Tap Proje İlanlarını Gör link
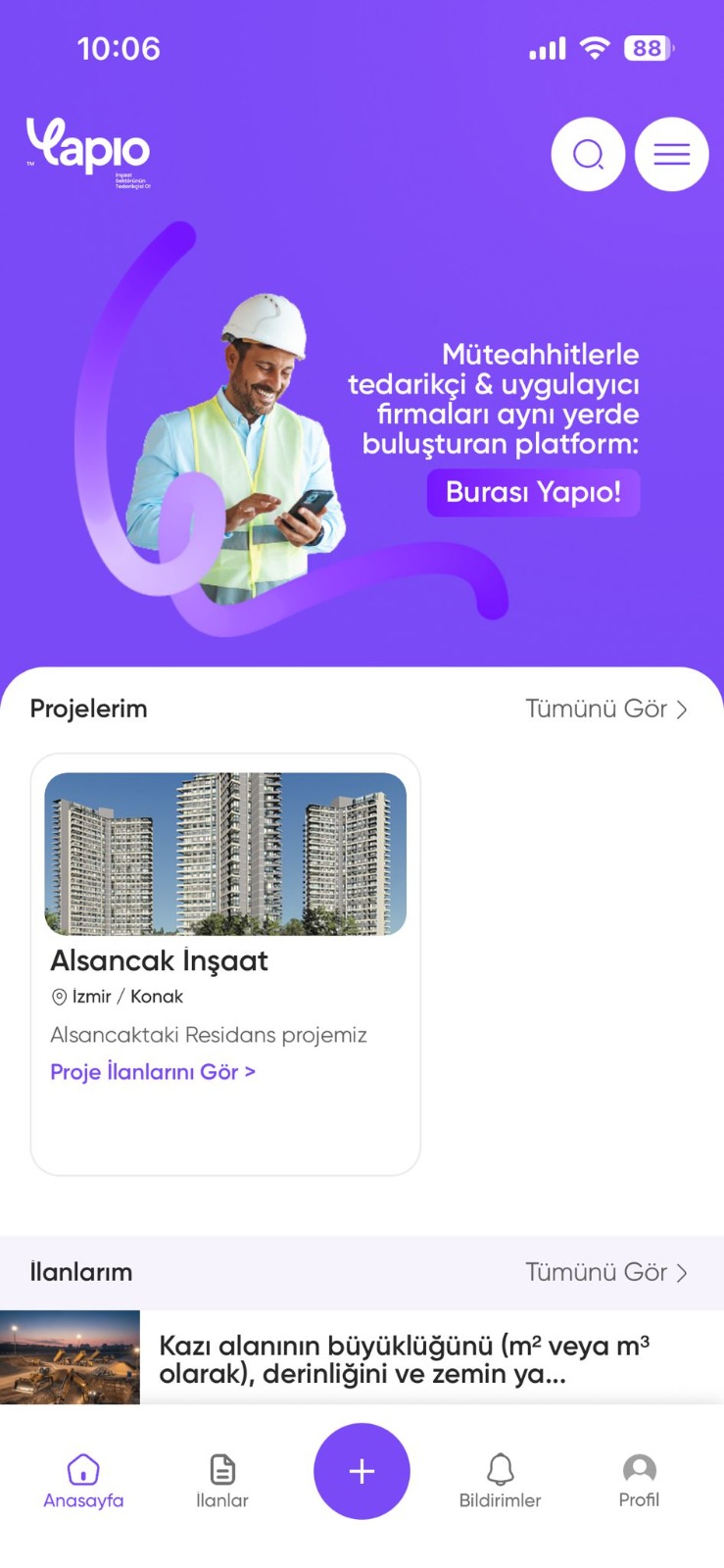Screen dimensions: 724x1568 pyautogui.click(x=153, y=1072)
